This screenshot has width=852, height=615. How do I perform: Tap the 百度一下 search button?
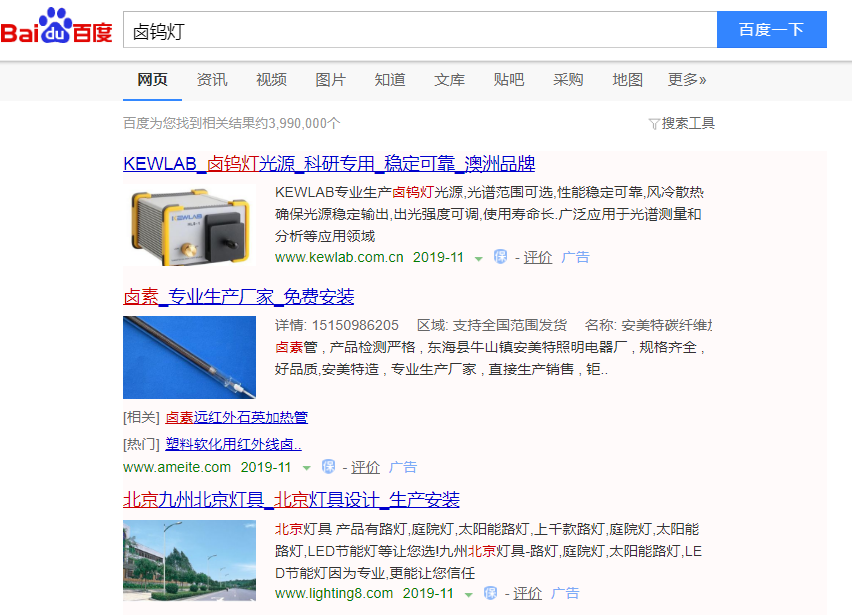771,30
